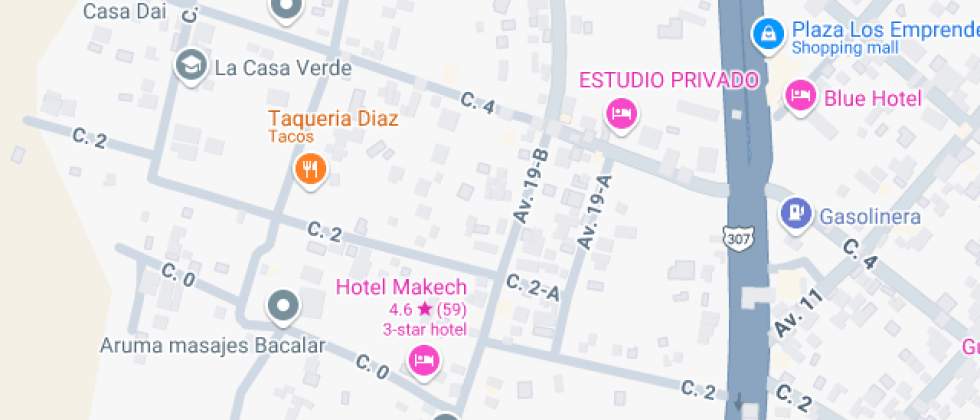Select the Hotel Makech hotel pin
The image size is (980, 420).
tap(425, 359)
